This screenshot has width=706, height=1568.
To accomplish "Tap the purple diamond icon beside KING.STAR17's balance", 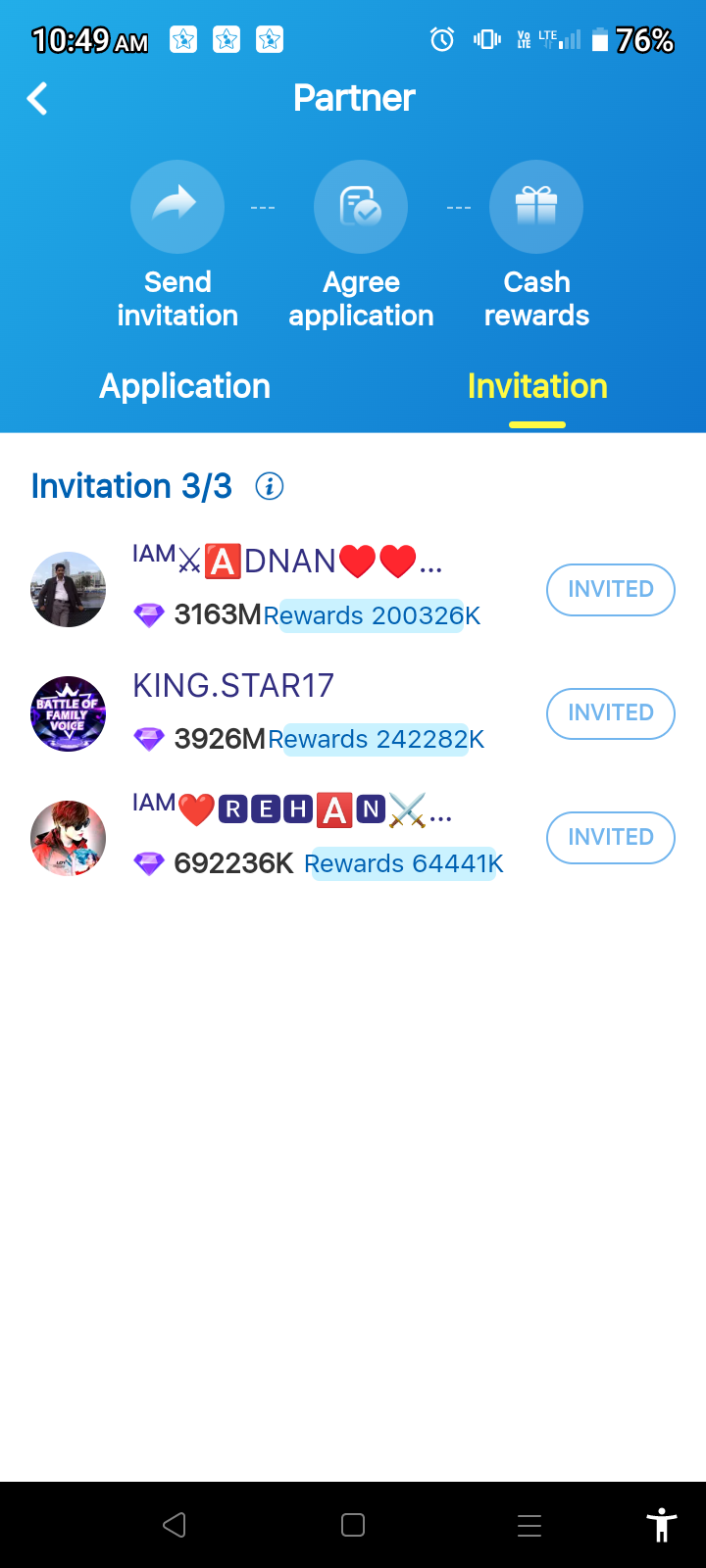I will click(x=148, y=739).
